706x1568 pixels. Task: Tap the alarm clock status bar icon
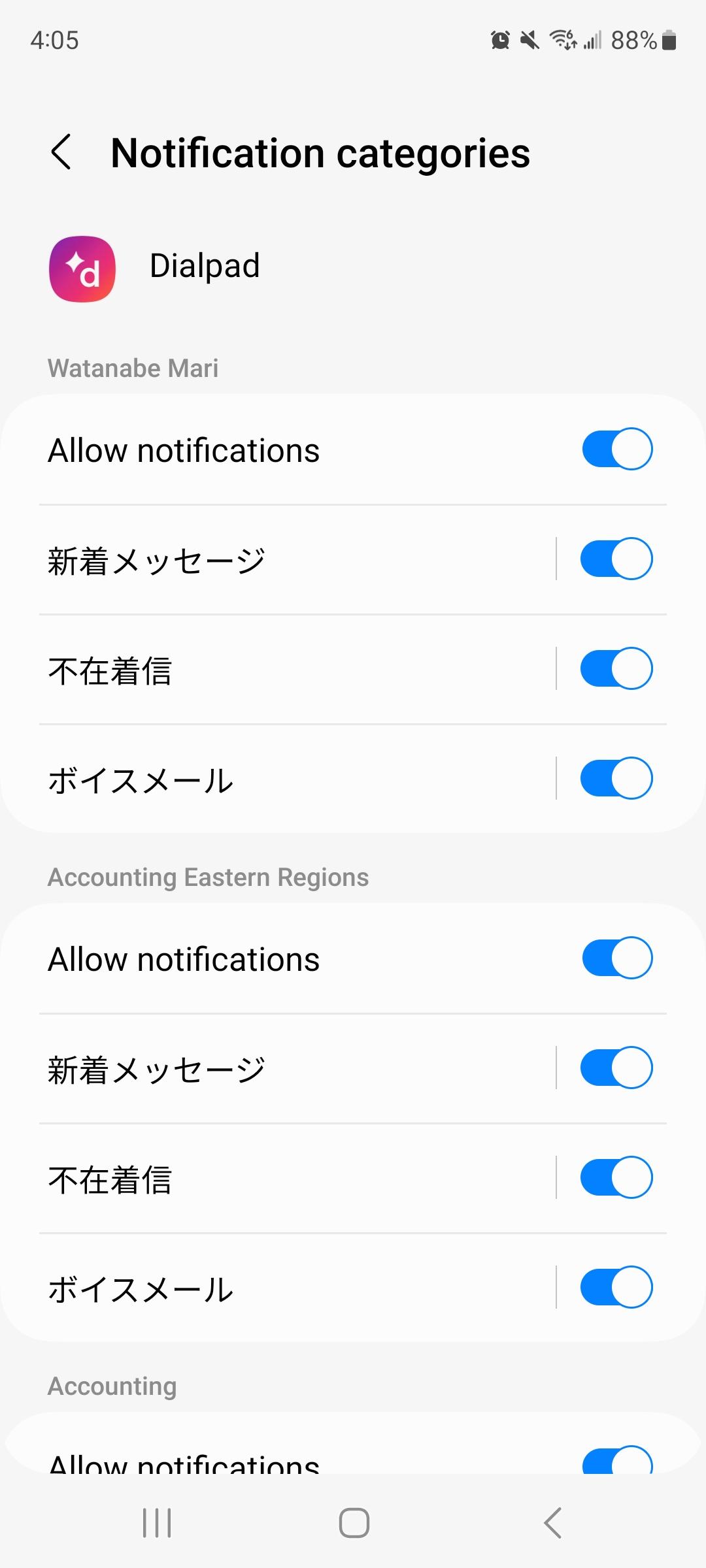tap(499, 41)
